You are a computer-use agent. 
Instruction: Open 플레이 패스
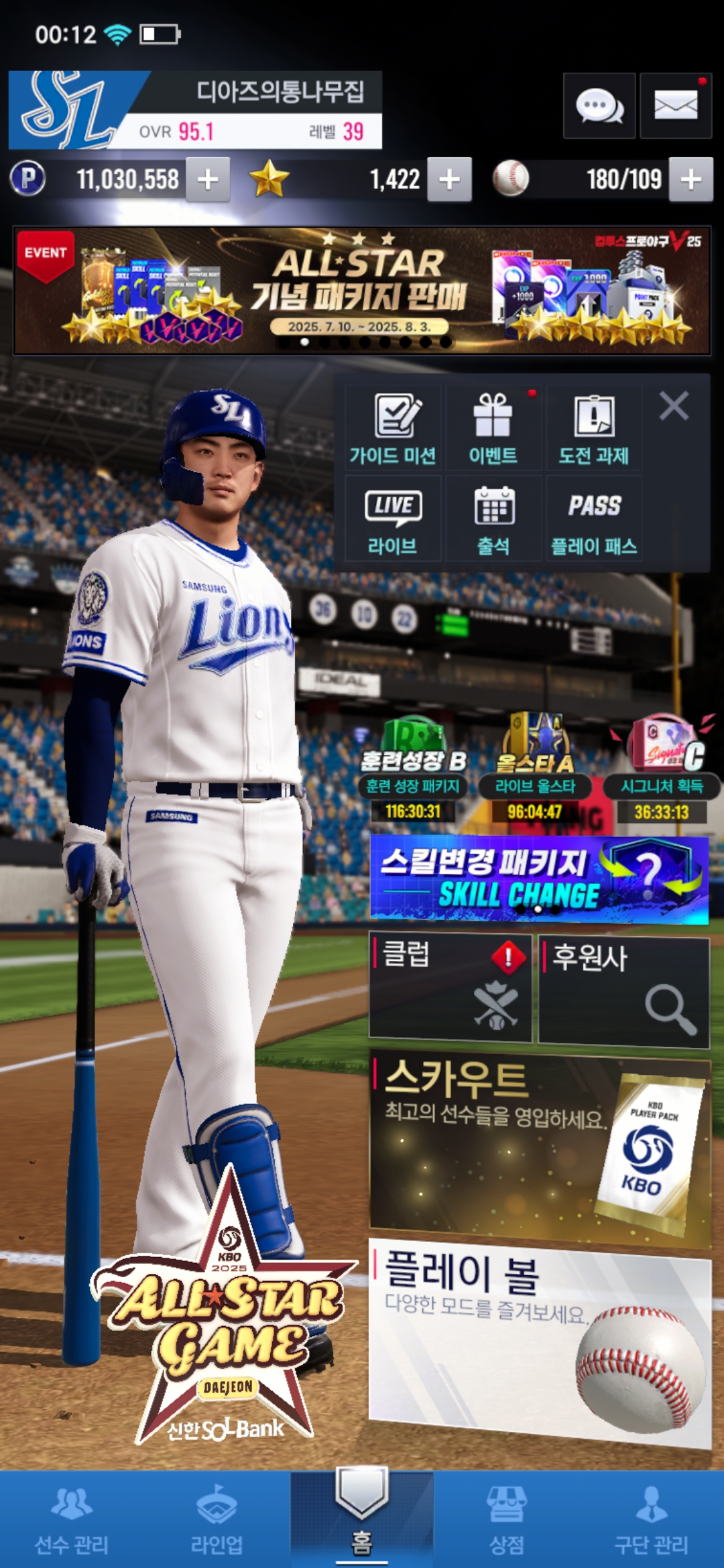pos(594,519)
